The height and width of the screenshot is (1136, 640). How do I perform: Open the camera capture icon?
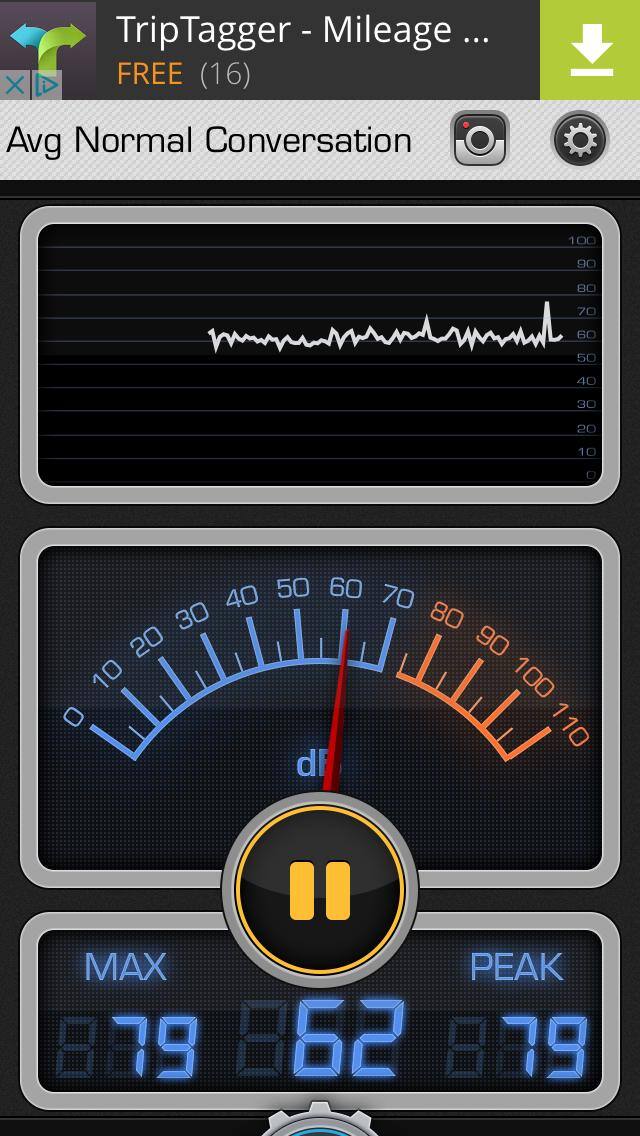[479, 140]
